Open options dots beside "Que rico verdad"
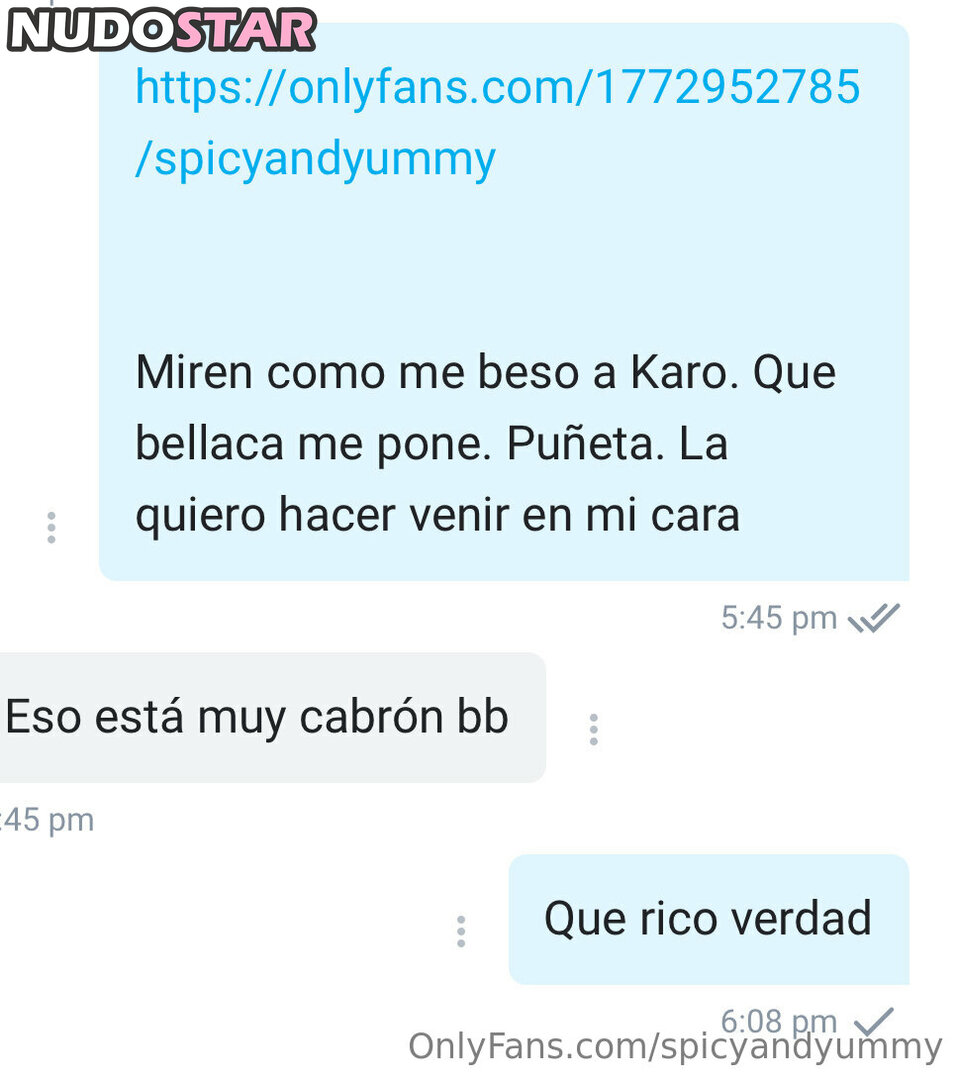This screenshot has height=1080, width=957. point(461,931)
